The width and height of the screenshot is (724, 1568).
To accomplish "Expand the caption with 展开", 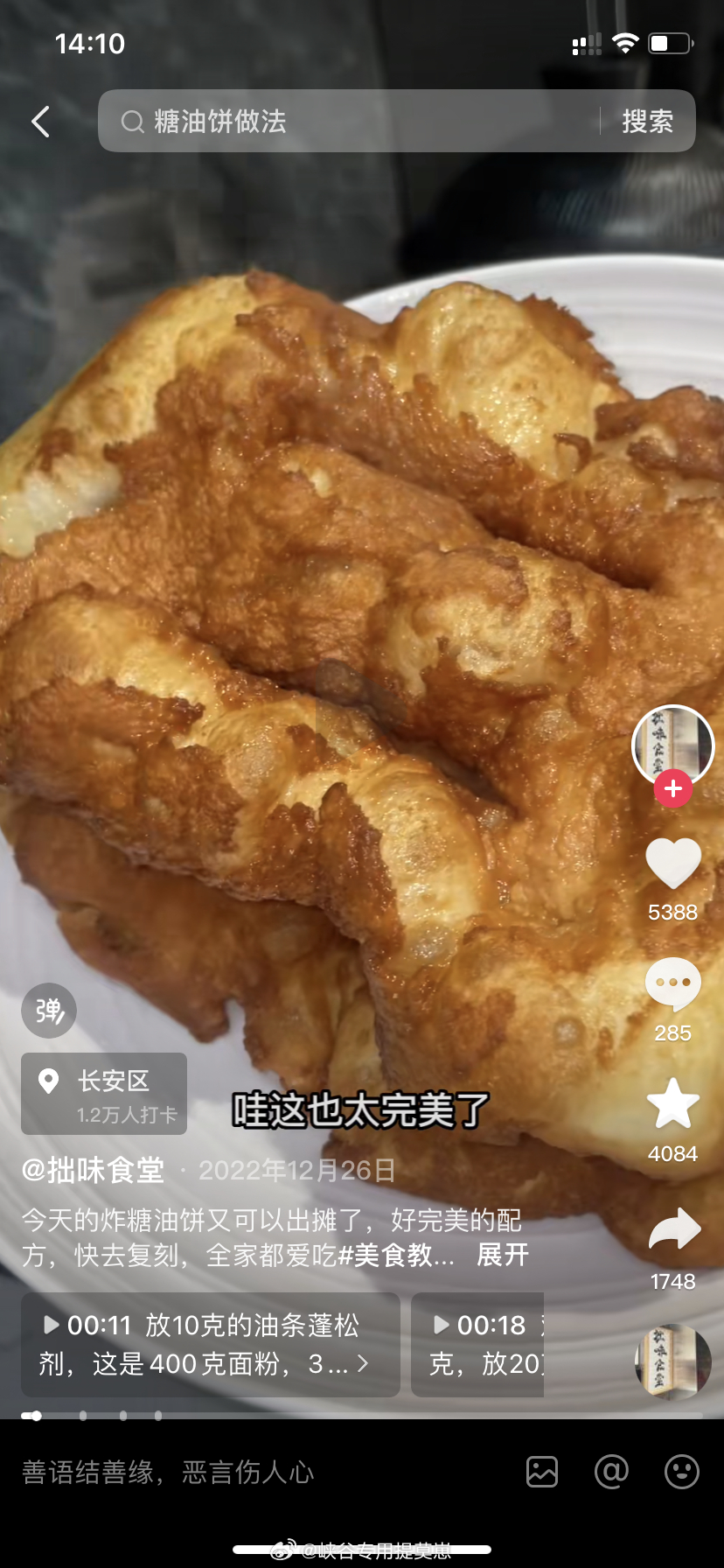I will coord(502,1255).
